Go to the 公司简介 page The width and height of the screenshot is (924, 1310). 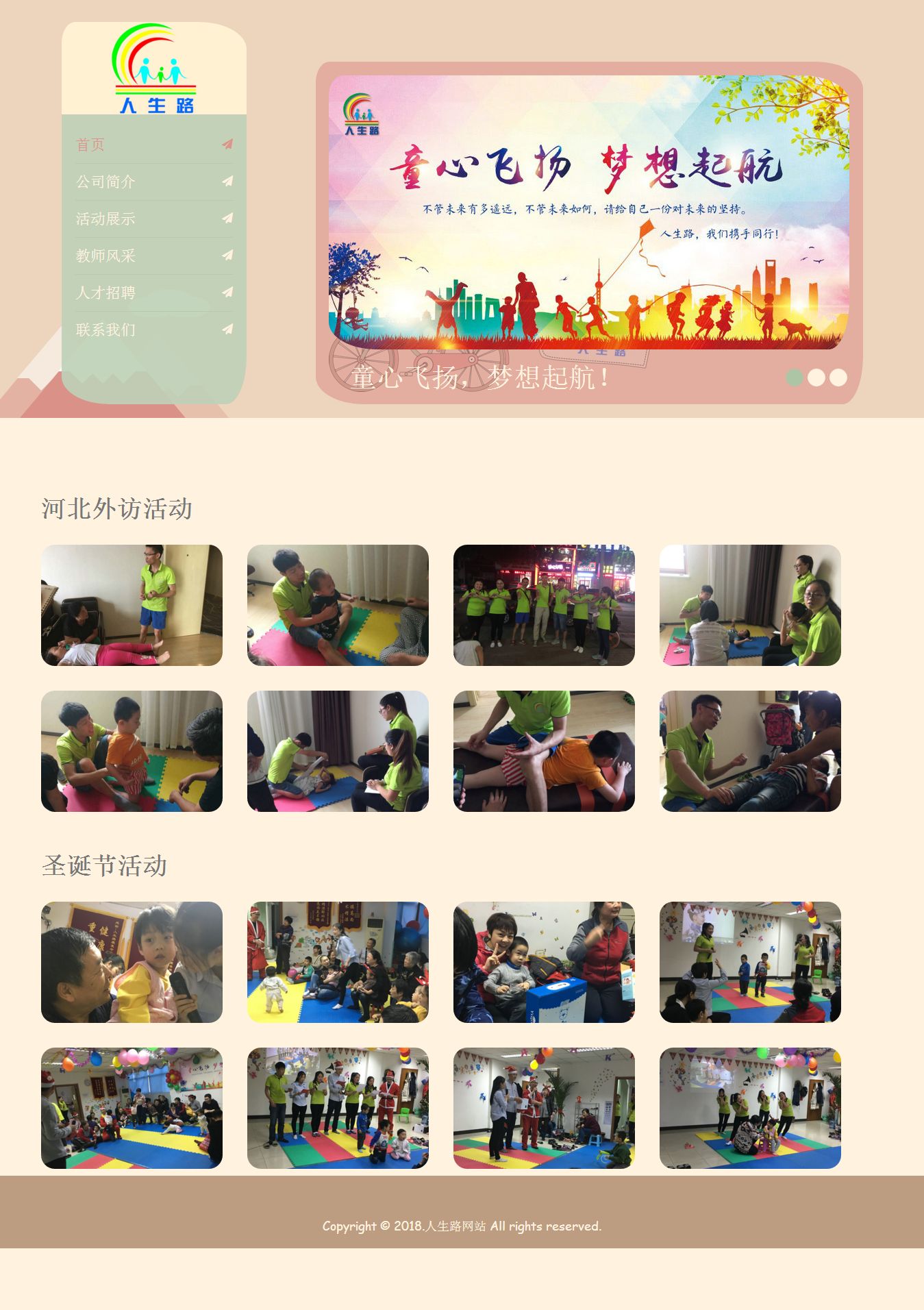coord(105,182)
